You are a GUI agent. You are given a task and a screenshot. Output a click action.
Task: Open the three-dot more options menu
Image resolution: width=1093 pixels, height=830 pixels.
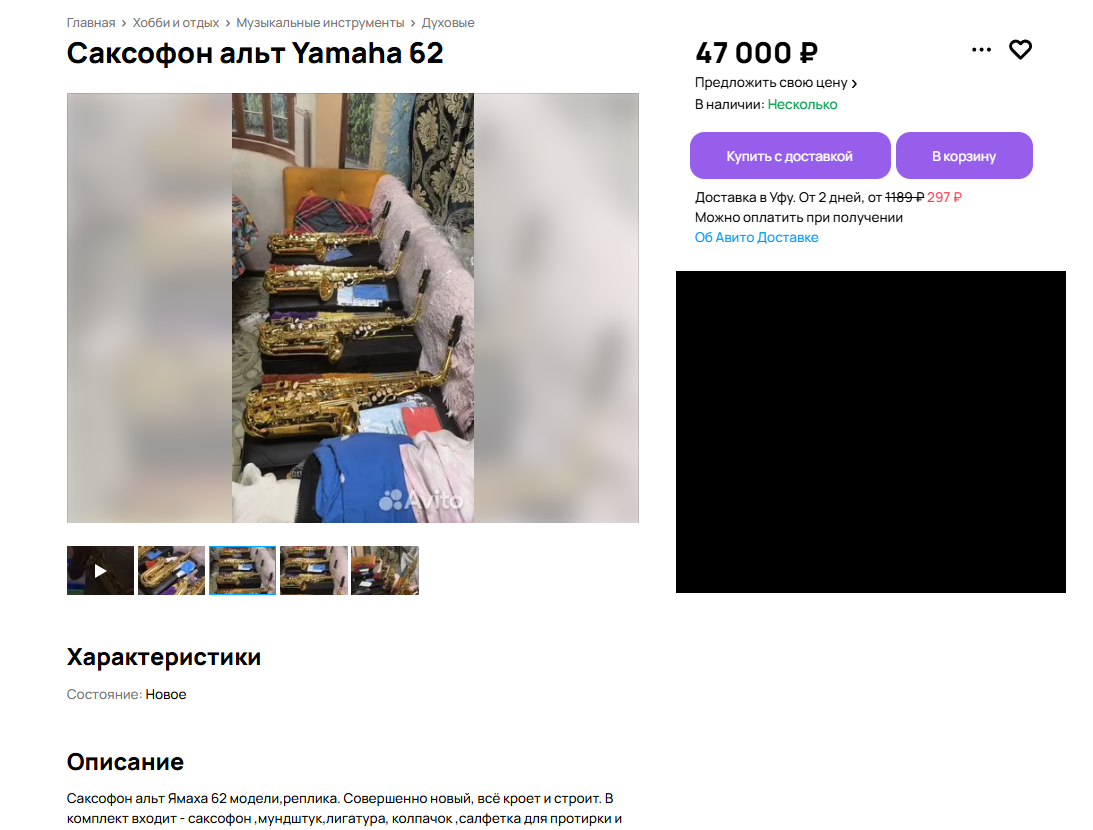click(x=981, y=50)
